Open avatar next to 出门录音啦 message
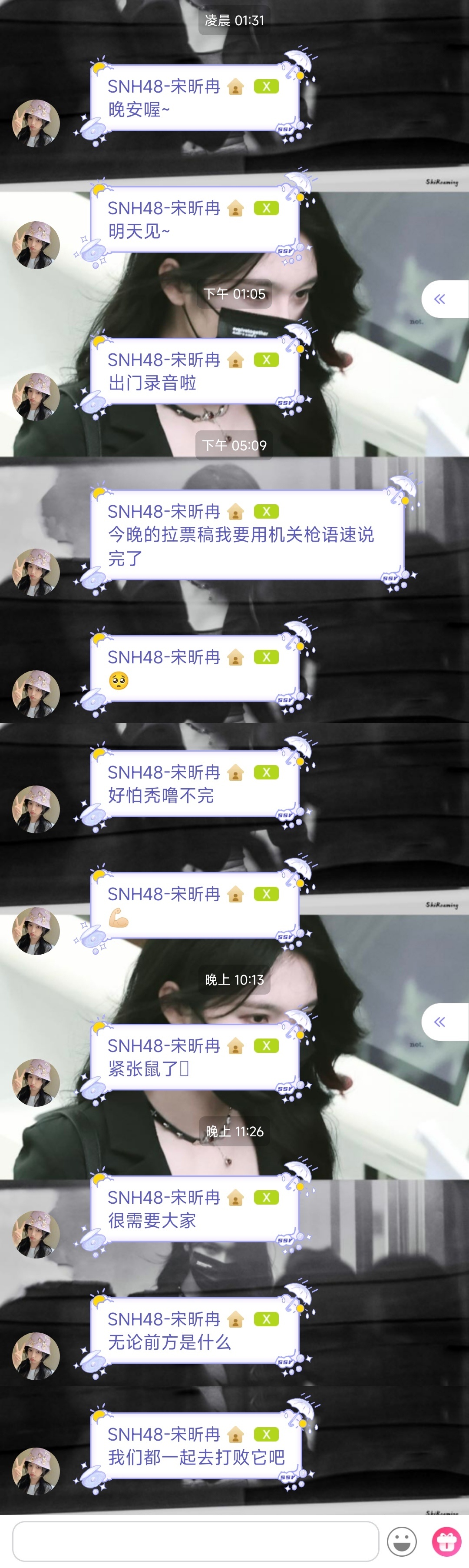Viewport: 469px width, 1568px height. [36, 397]
